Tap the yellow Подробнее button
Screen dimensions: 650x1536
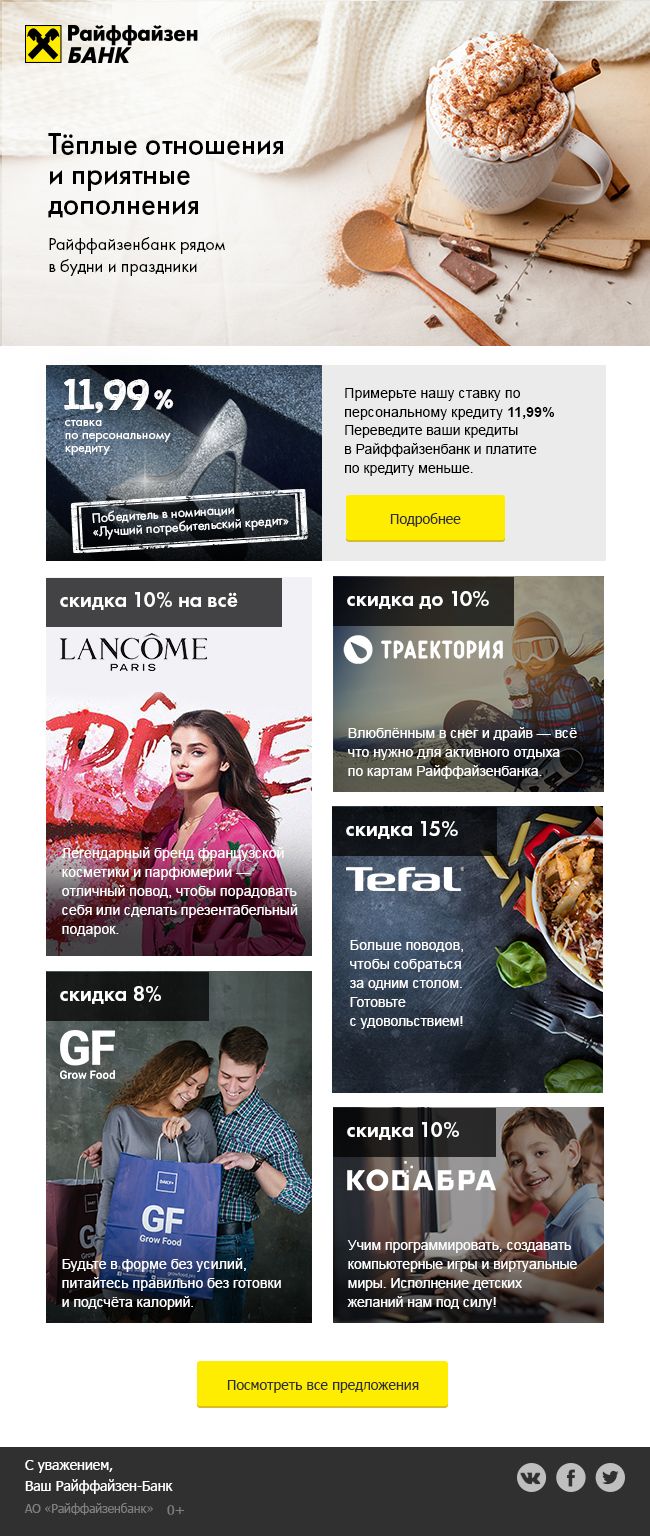[x=425, y=519]
